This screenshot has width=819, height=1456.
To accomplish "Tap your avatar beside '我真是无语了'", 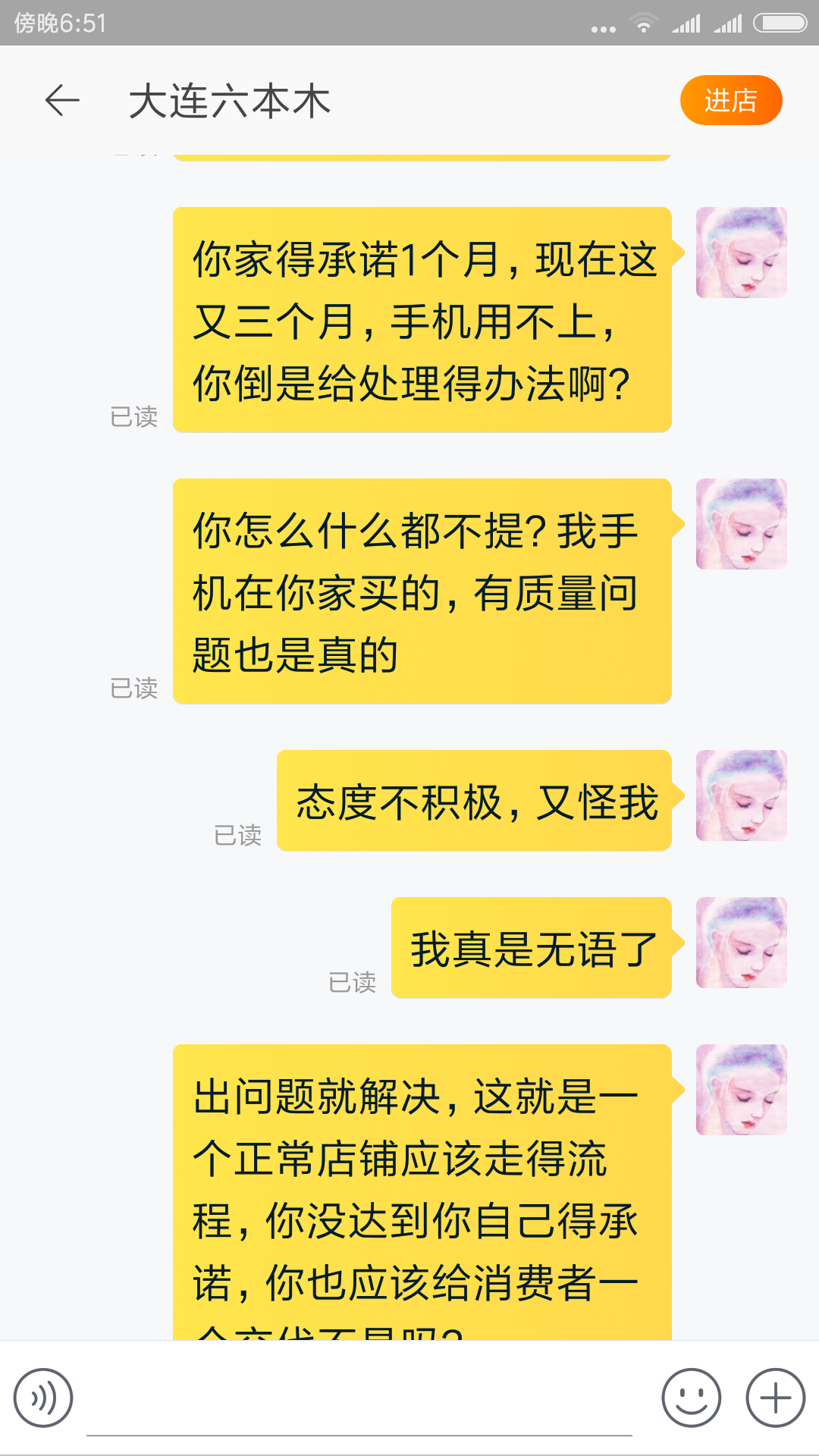I will (x=741, y=943).
